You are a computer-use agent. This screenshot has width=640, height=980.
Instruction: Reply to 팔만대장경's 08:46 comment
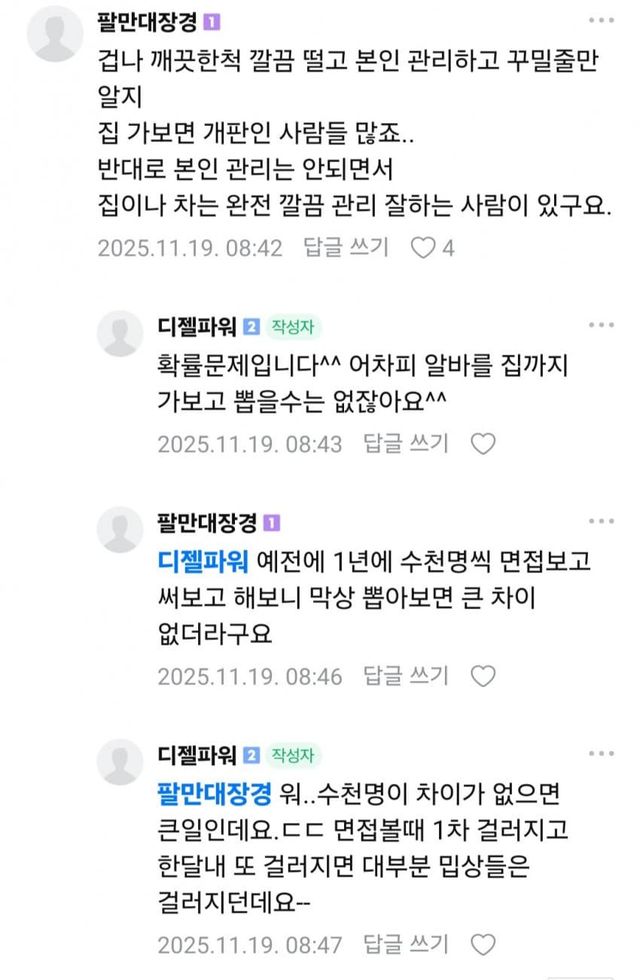(406, 676)
